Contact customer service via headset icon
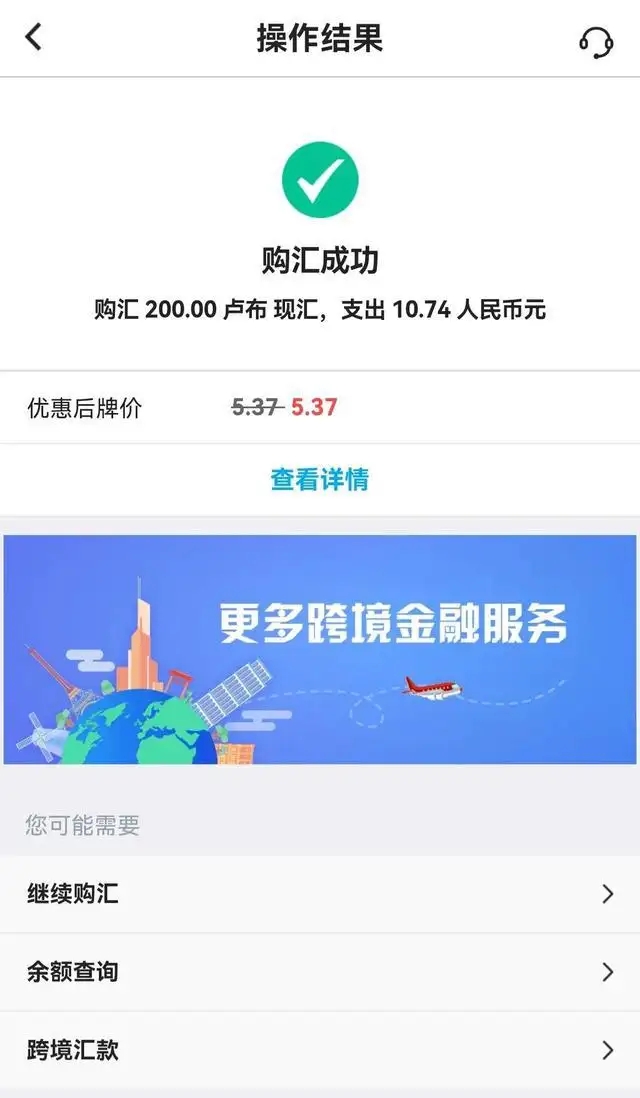This screenshot has width=640, height=1098. pos(596,41)
